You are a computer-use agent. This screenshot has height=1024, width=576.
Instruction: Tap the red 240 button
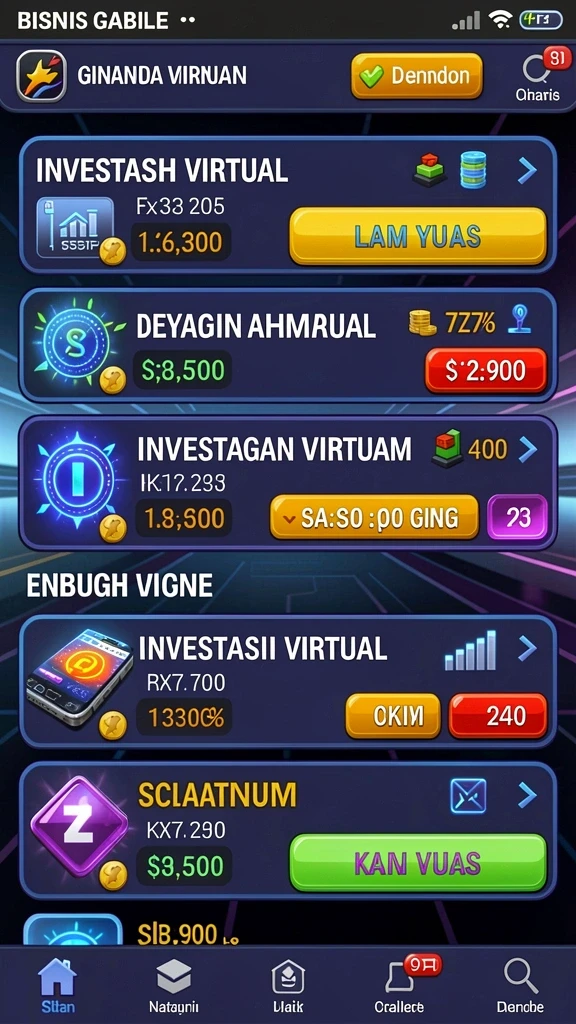pos(498,716)
